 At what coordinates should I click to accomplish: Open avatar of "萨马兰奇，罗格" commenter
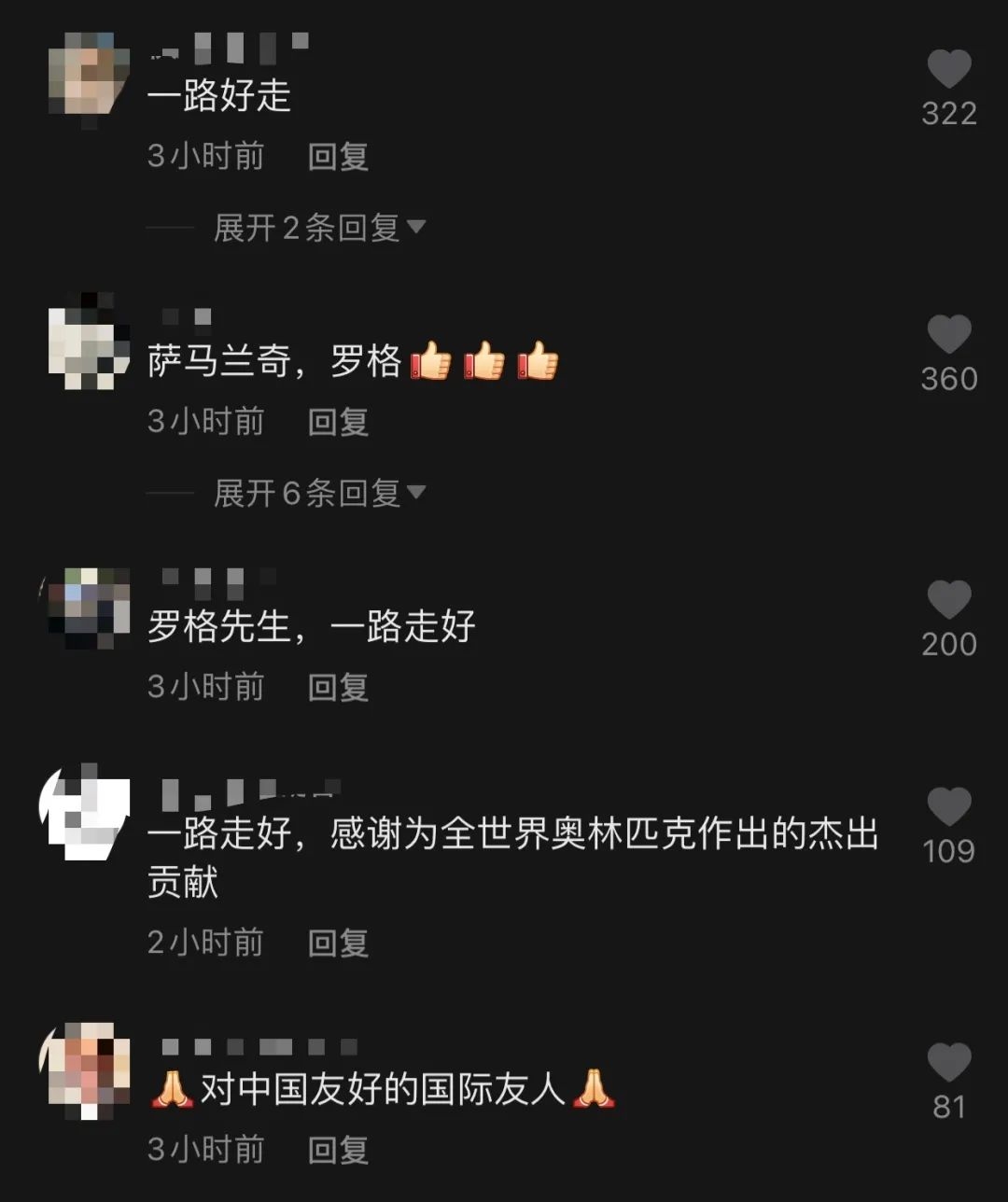point(89,342)
